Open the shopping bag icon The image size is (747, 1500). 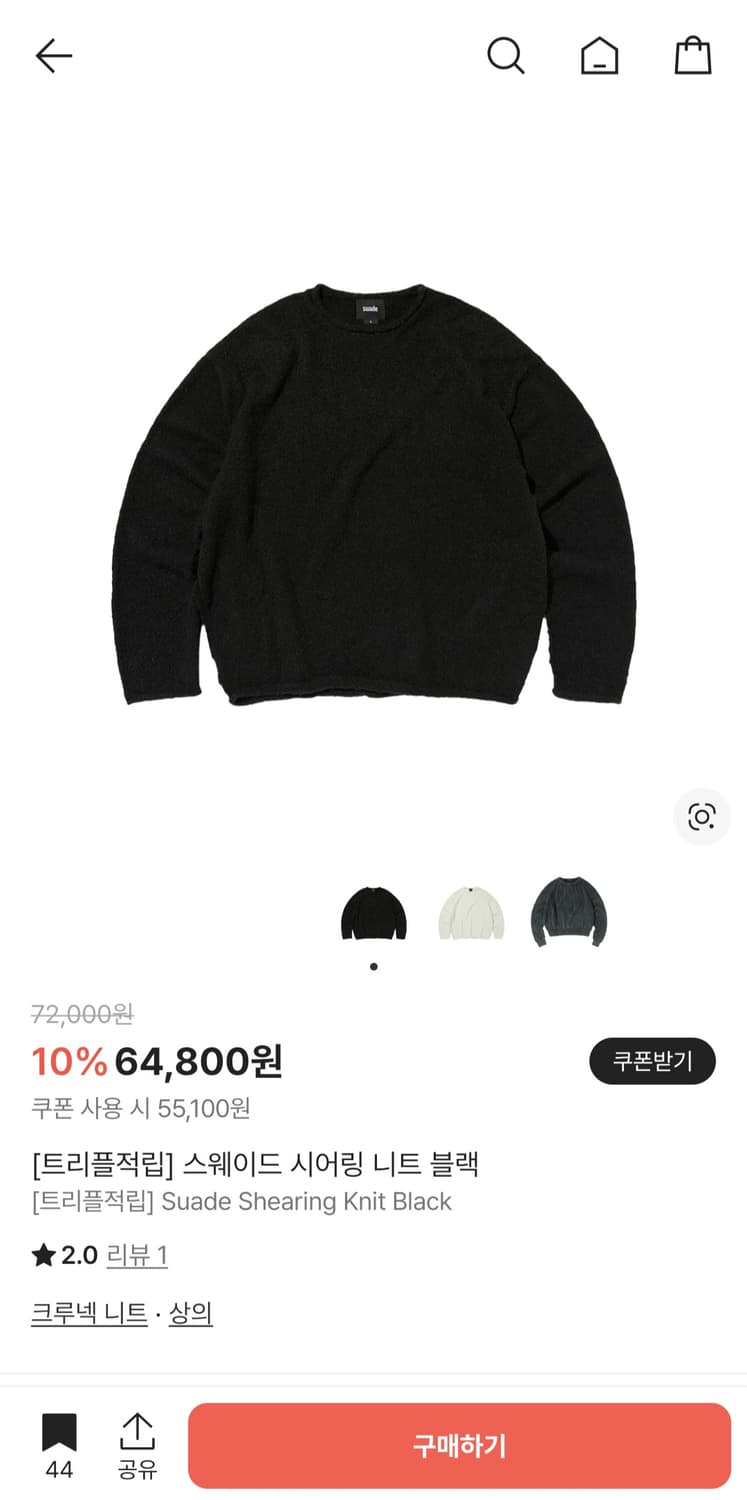(693, 56)
